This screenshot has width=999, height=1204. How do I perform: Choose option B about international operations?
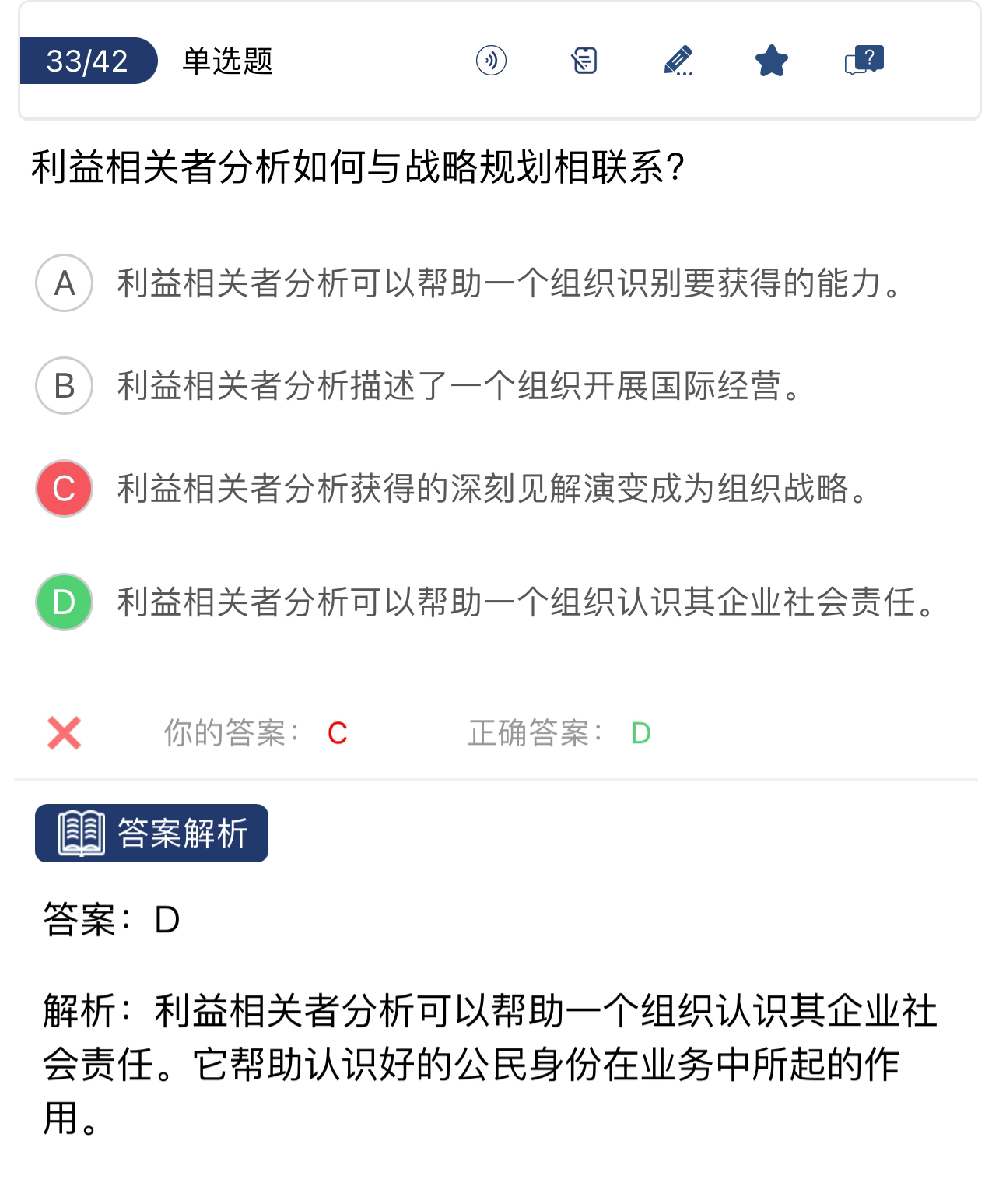(65, 386)
